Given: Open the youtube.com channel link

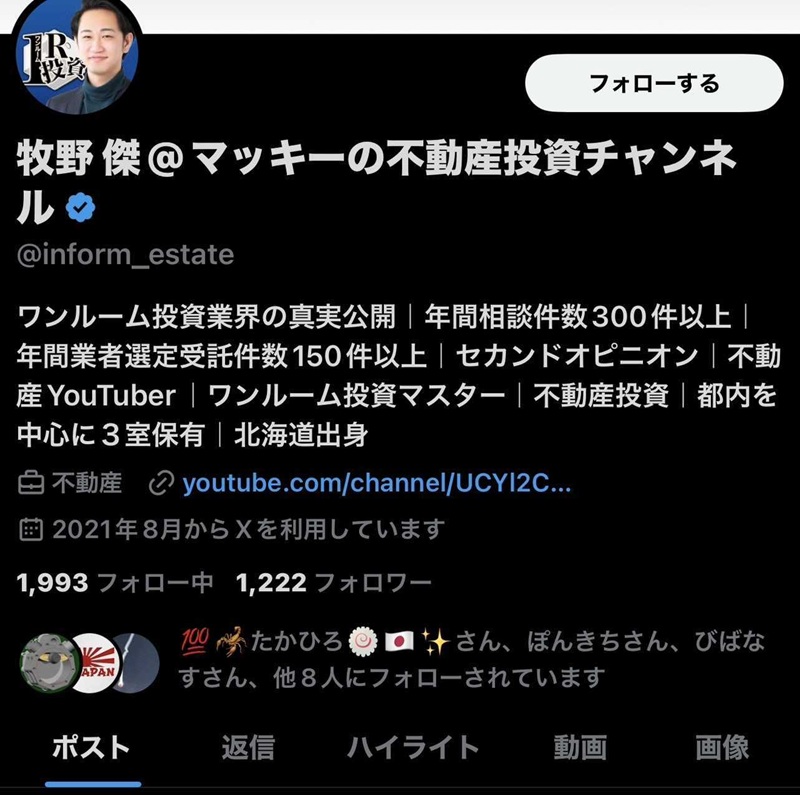Looking at the screenshot, I should pyautogui.click(x=376, y=484).
